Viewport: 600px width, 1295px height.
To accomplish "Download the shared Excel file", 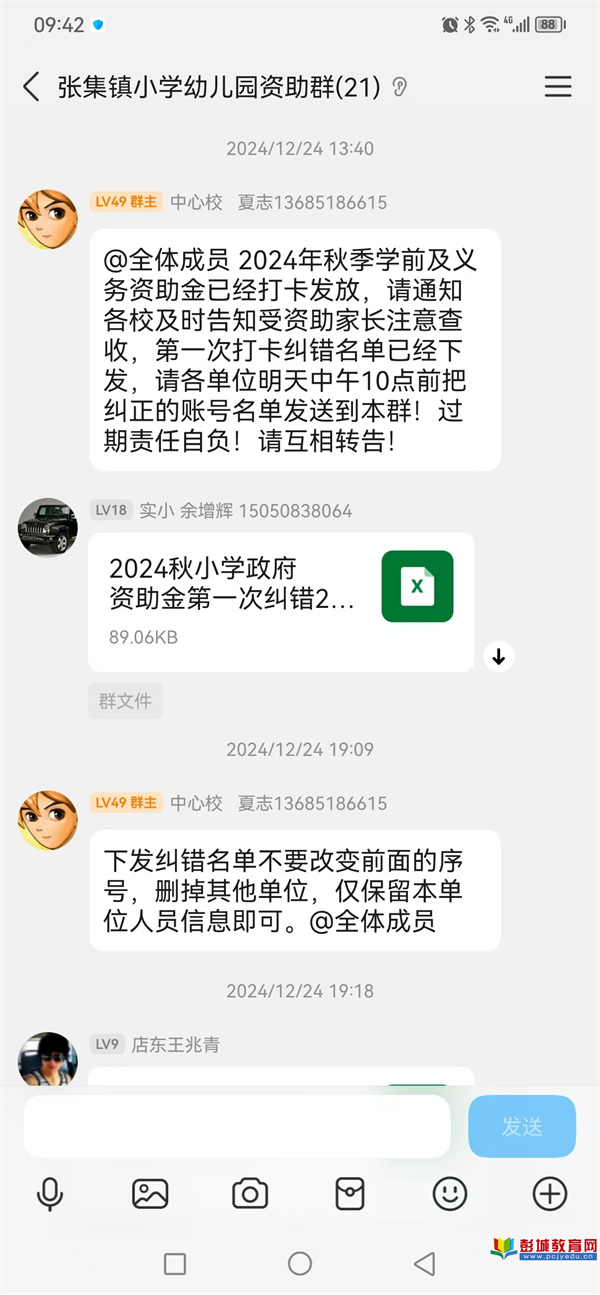I will [x=498, y=656].
